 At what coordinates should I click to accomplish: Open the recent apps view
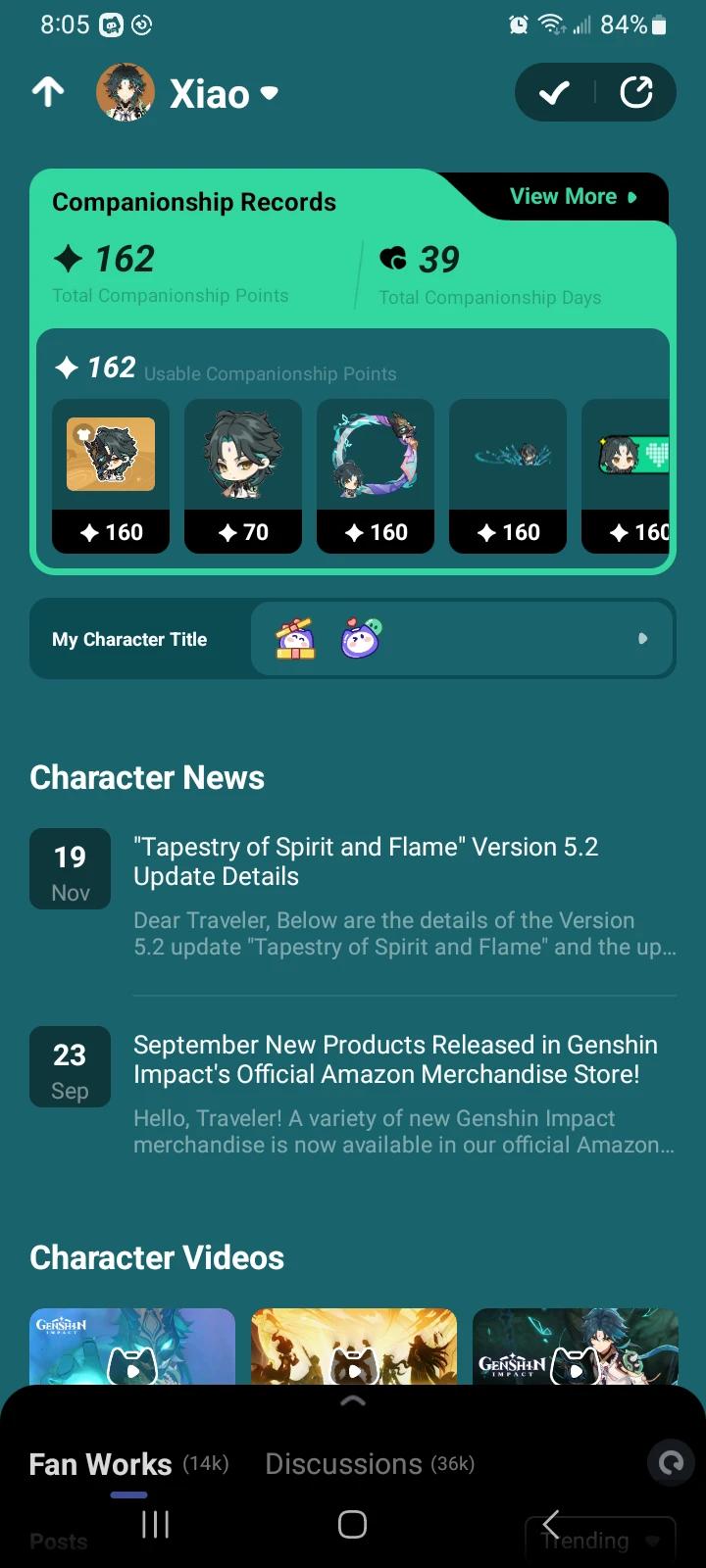coord(155,1524)
